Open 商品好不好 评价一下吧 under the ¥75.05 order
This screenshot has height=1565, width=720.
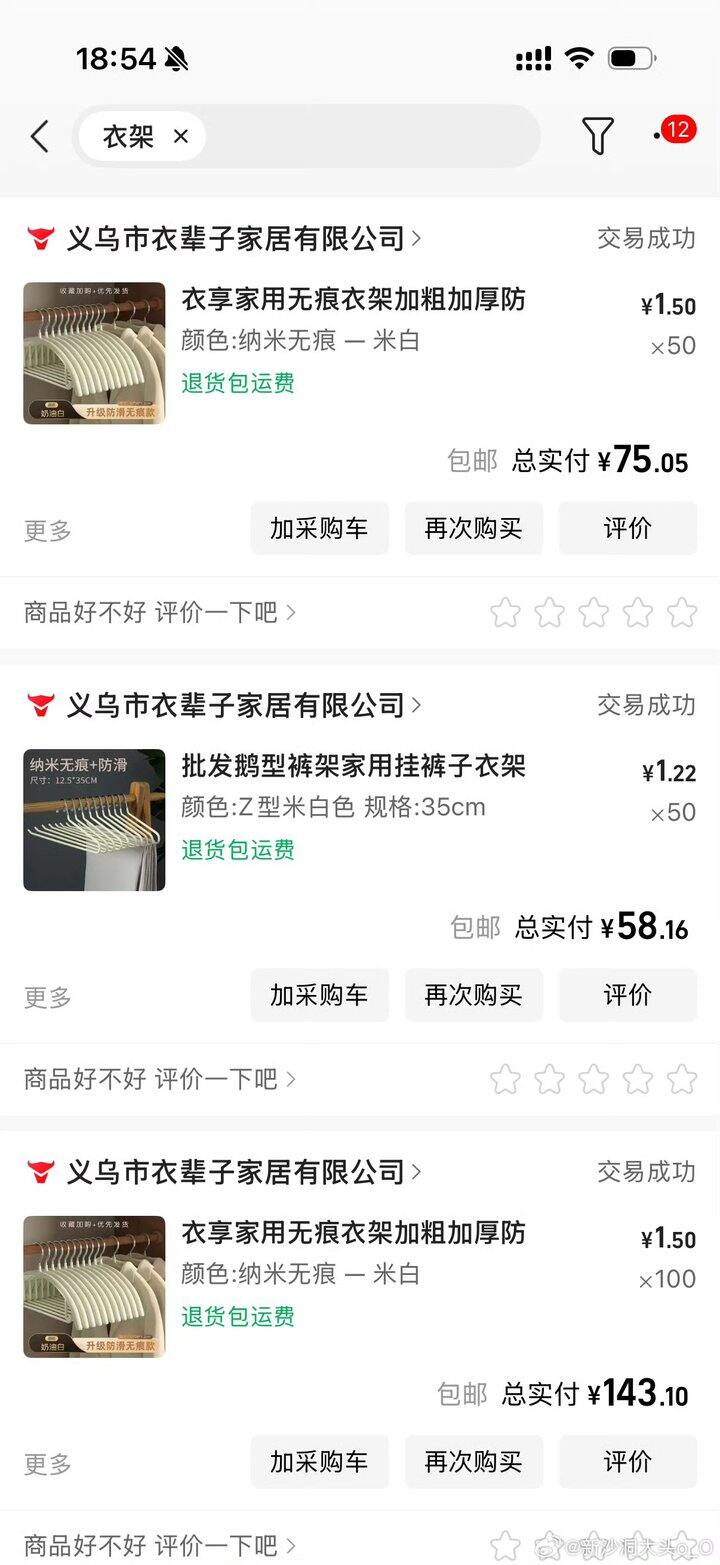click(160, 612)
